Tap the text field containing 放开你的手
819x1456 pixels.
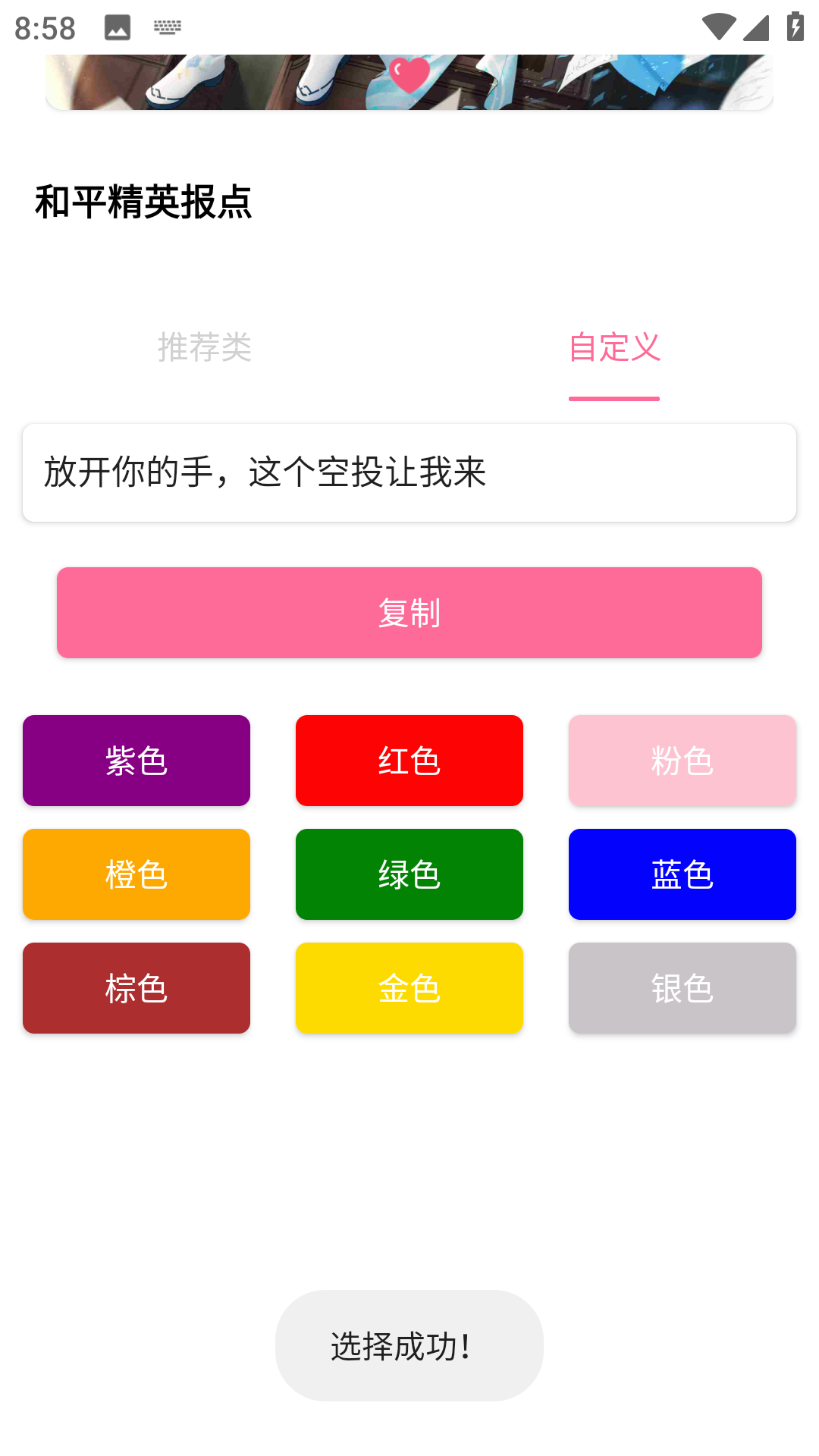(x=409, y=472)
